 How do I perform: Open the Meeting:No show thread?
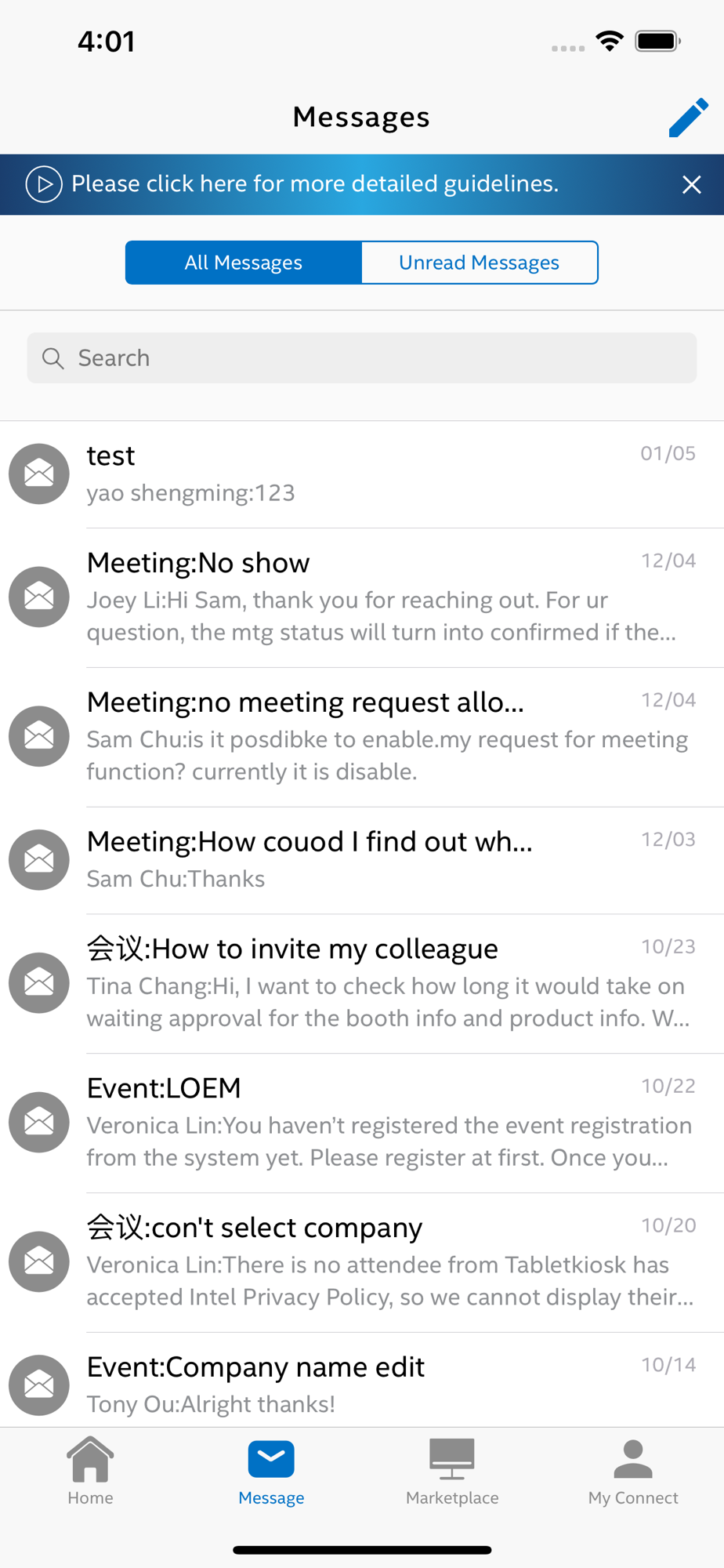tap(362, 598)
